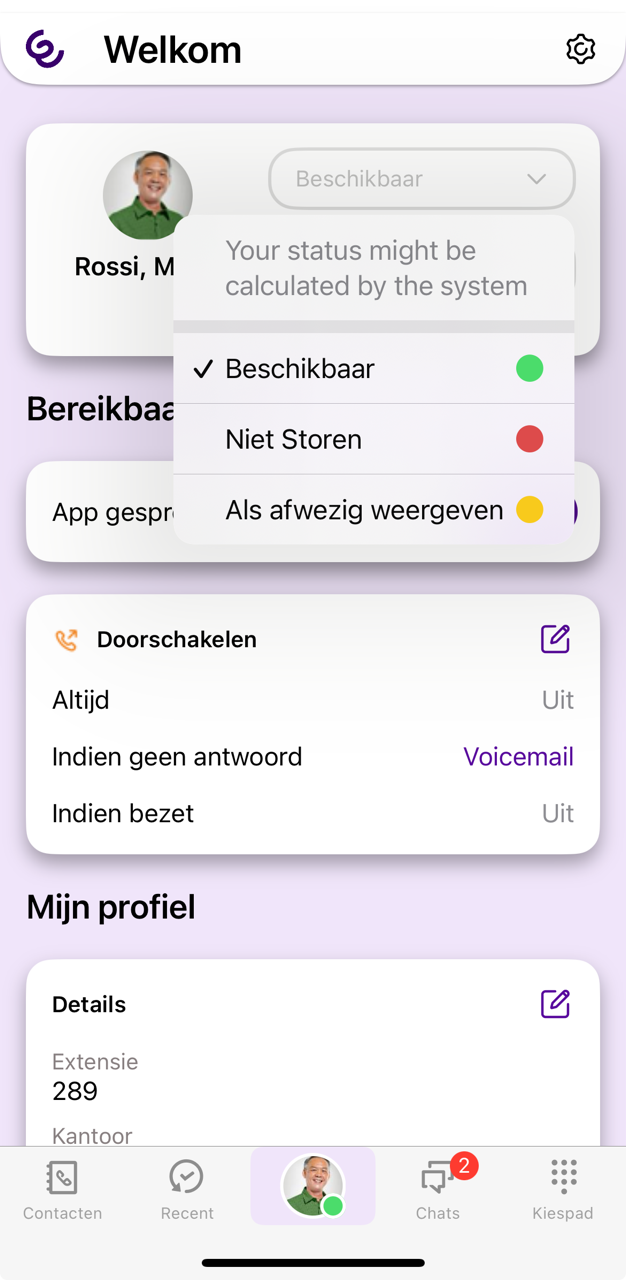Open Chats tab with unread messages
Viewport: 626px width, 1280px height.
[x=438, y=1189]
